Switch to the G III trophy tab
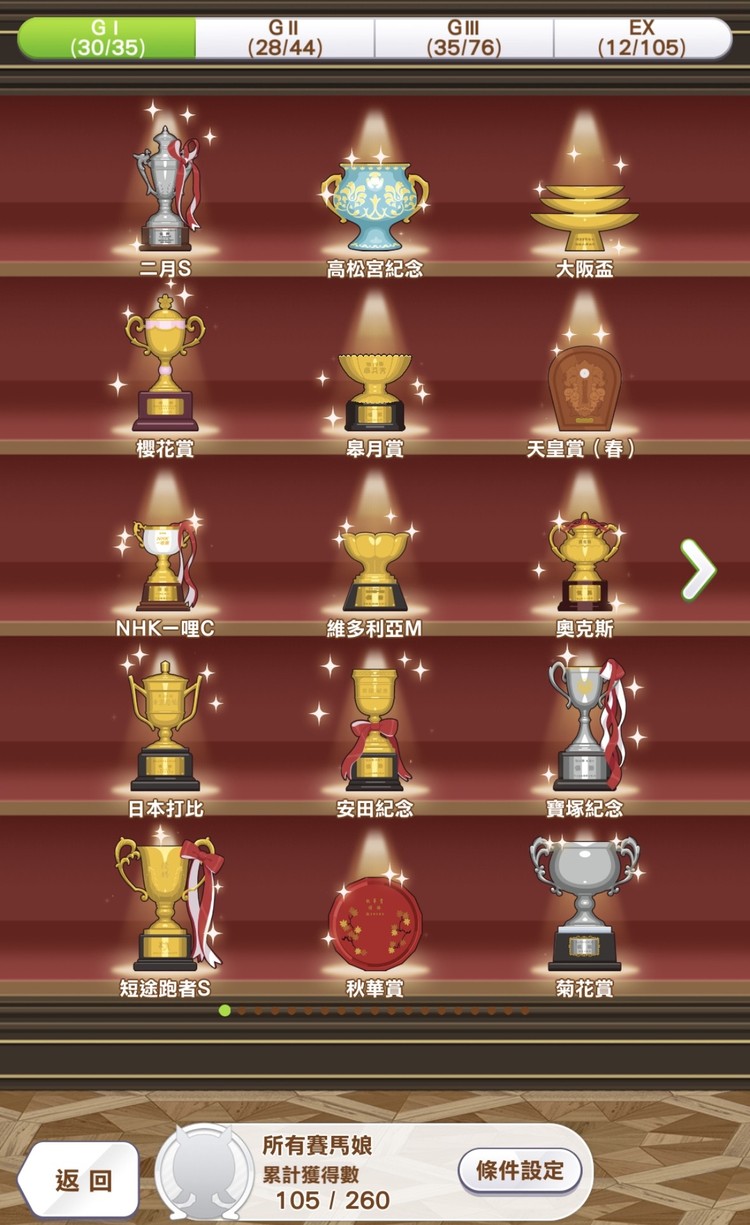The width and height of the screenshot is (750, 1225). point(464,38)
